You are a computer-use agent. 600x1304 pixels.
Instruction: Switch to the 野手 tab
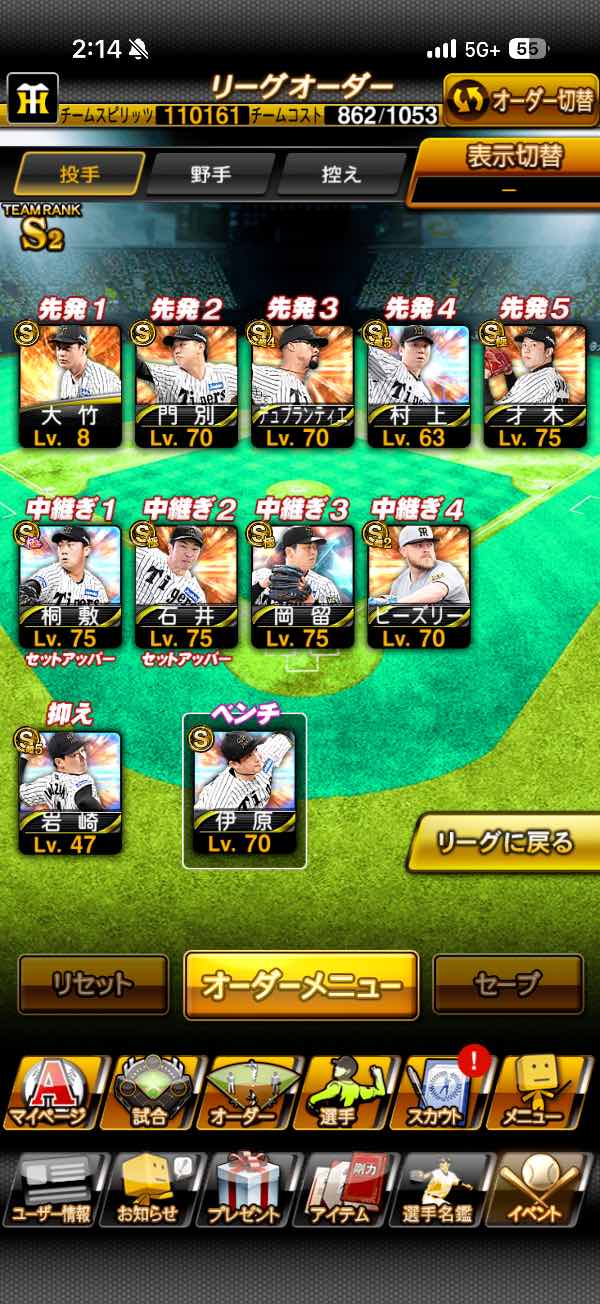tap(210, 174)
